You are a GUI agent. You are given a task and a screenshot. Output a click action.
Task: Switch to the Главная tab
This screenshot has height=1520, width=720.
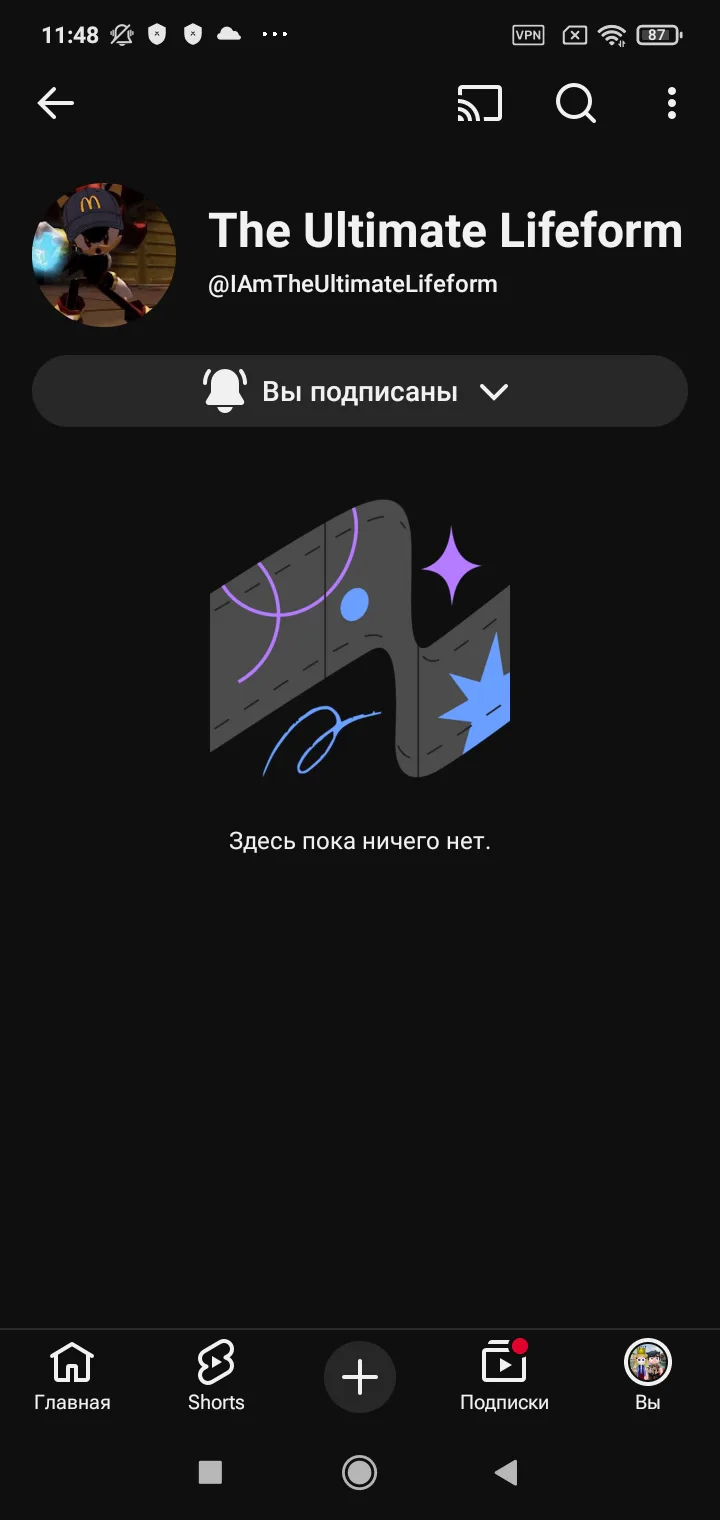72,1377
